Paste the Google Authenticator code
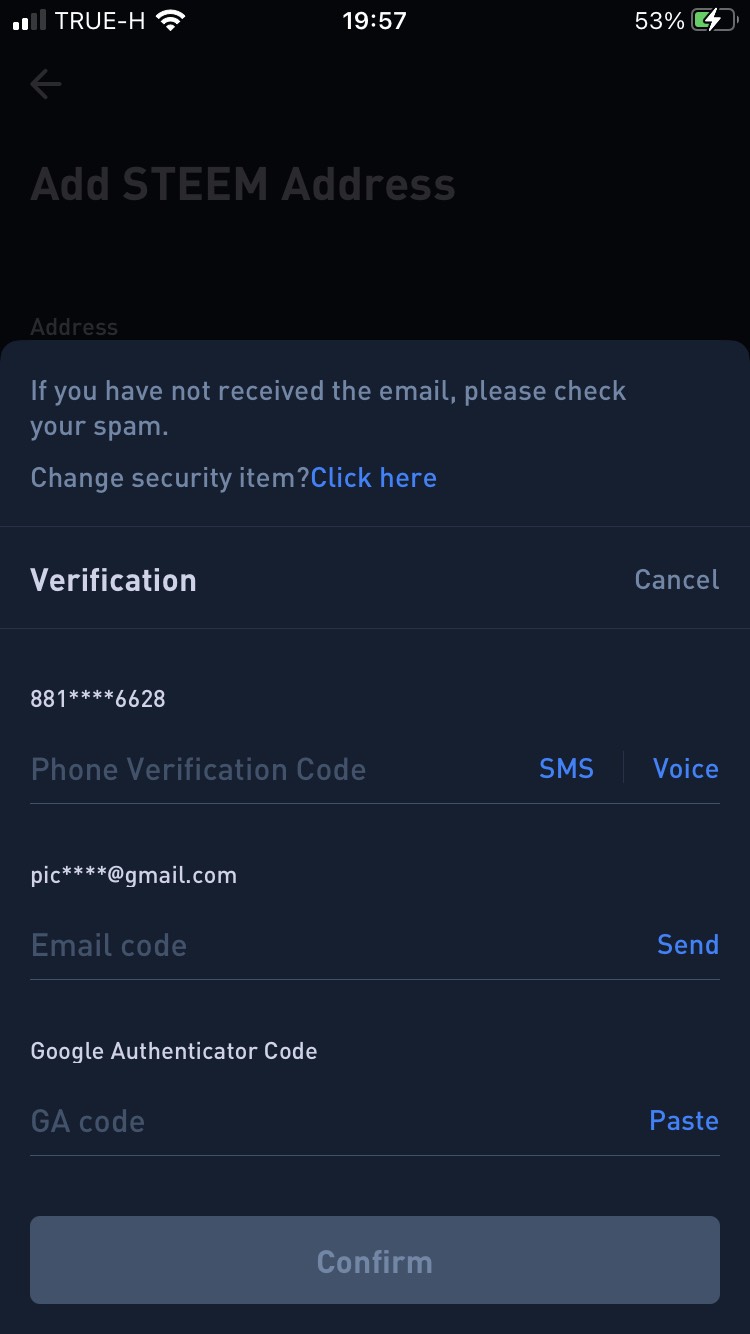The image size is (750, 1334). coord(683,1120)
